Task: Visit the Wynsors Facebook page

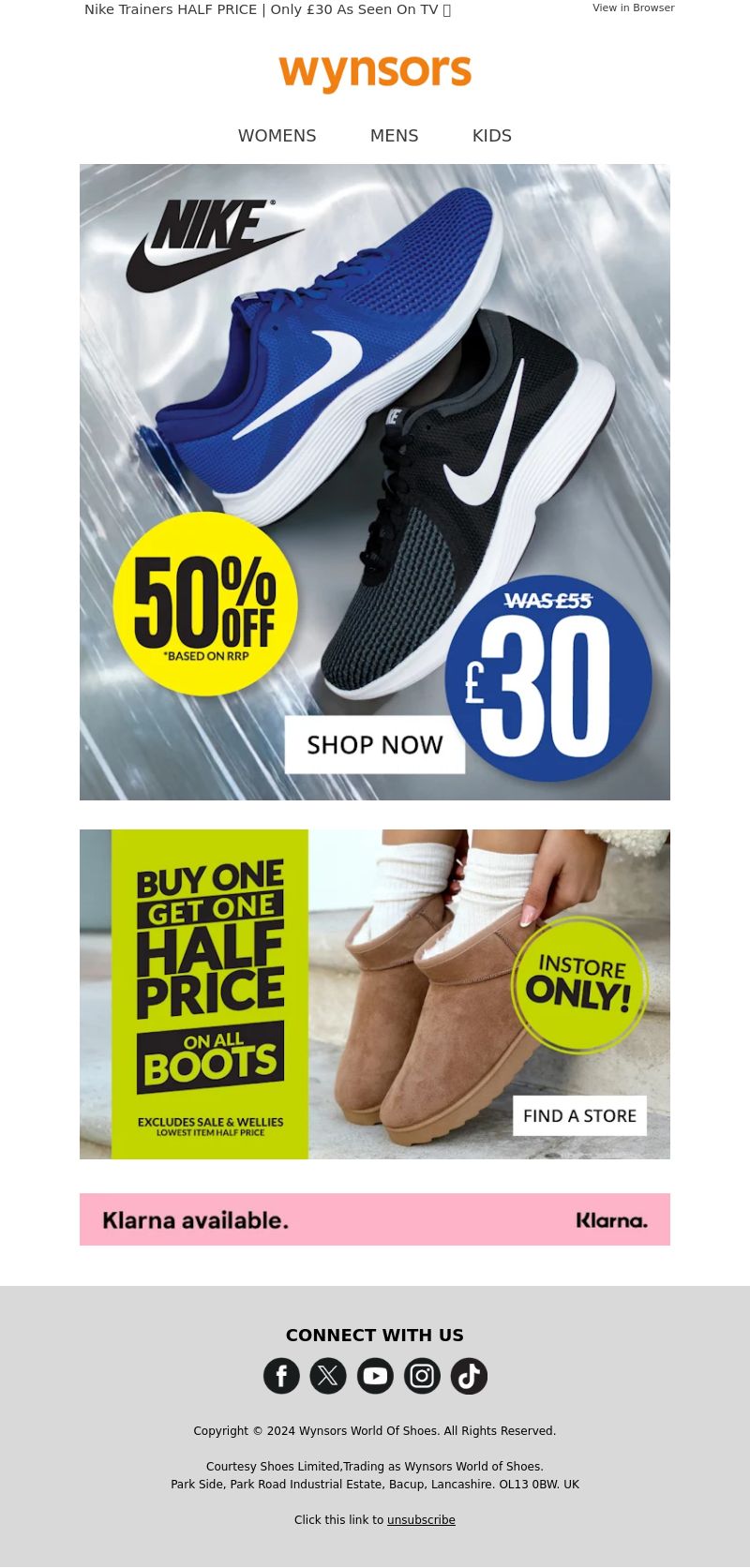Action: (281, 1376)
